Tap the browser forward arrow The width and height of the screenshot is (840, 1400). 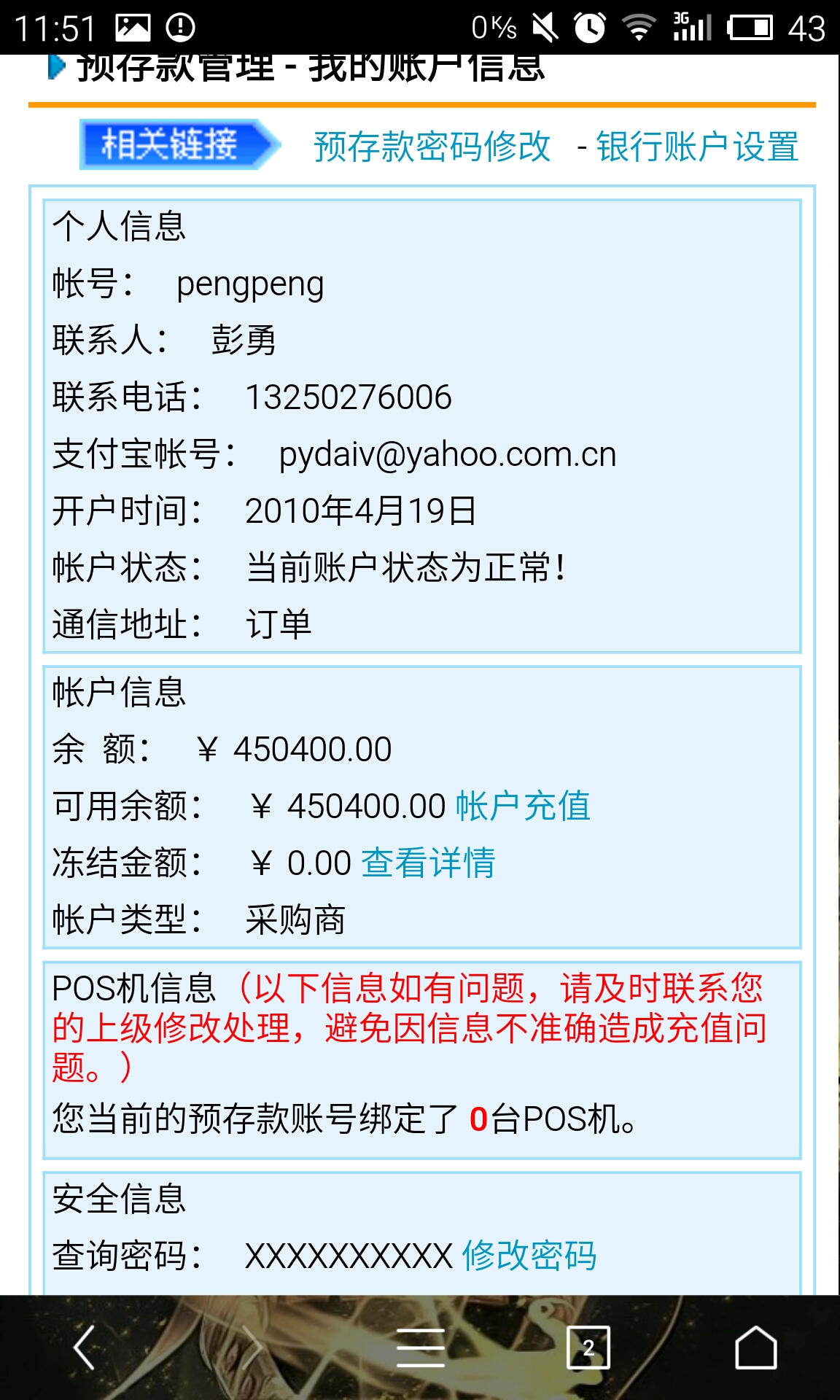(252, 1347)
